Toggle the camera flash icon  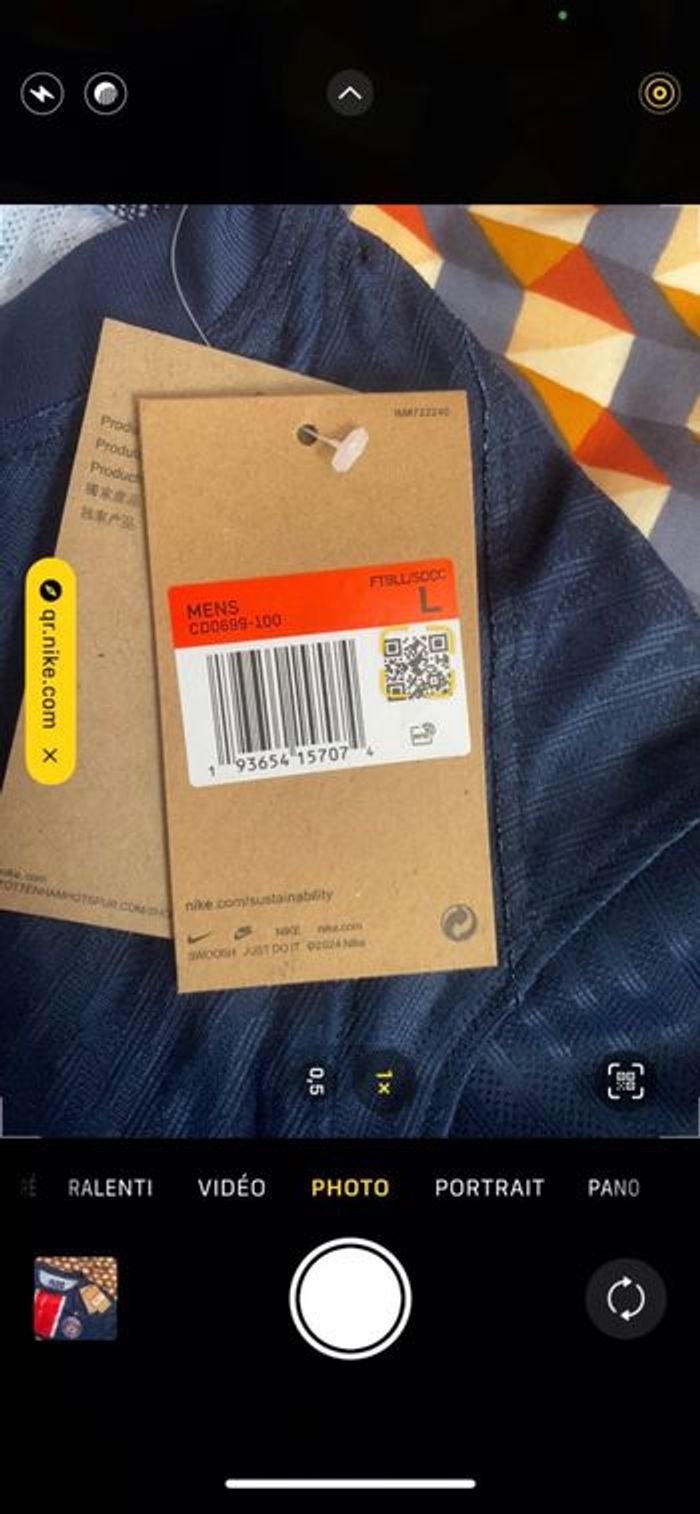click(42, 94)
